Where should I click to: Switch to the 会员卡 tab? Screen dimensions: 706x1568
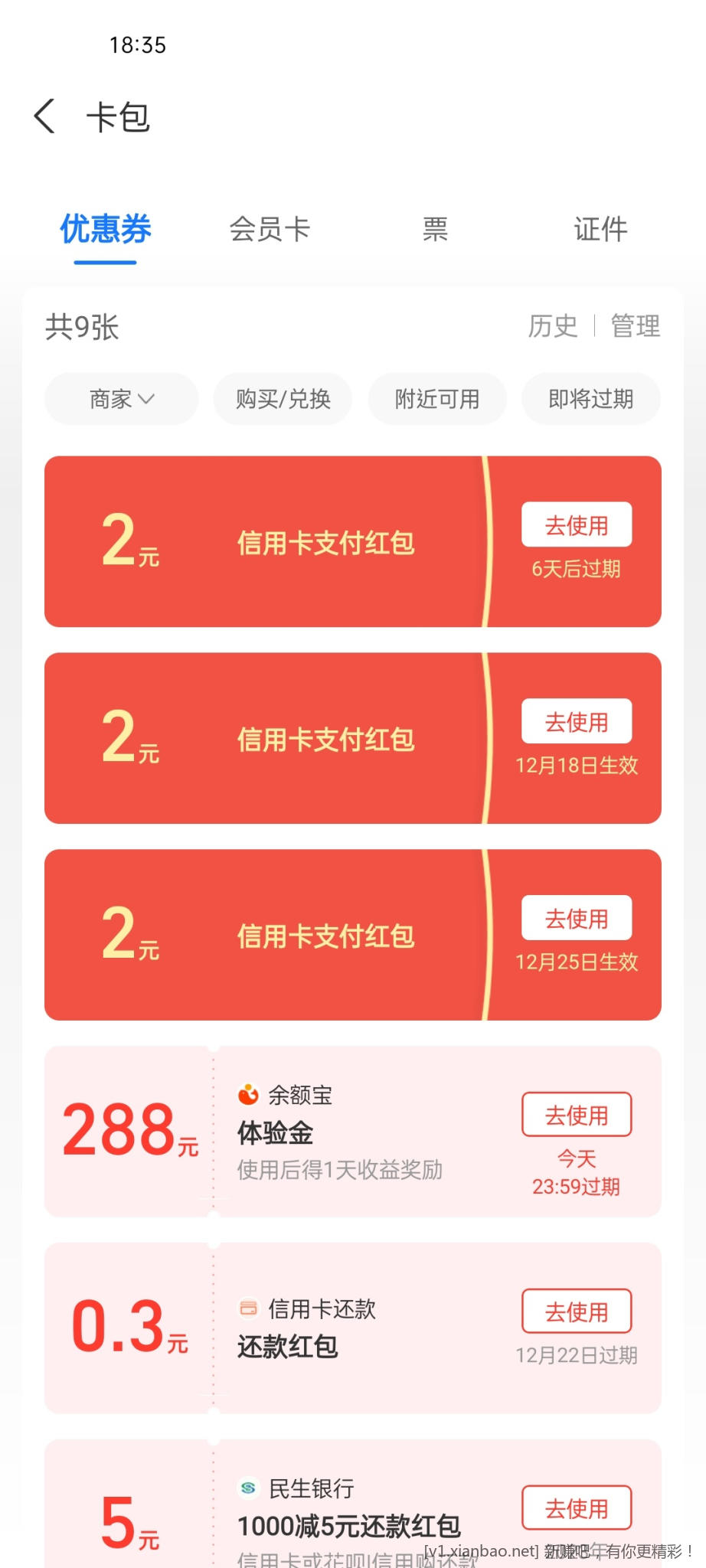click(270, 229)
